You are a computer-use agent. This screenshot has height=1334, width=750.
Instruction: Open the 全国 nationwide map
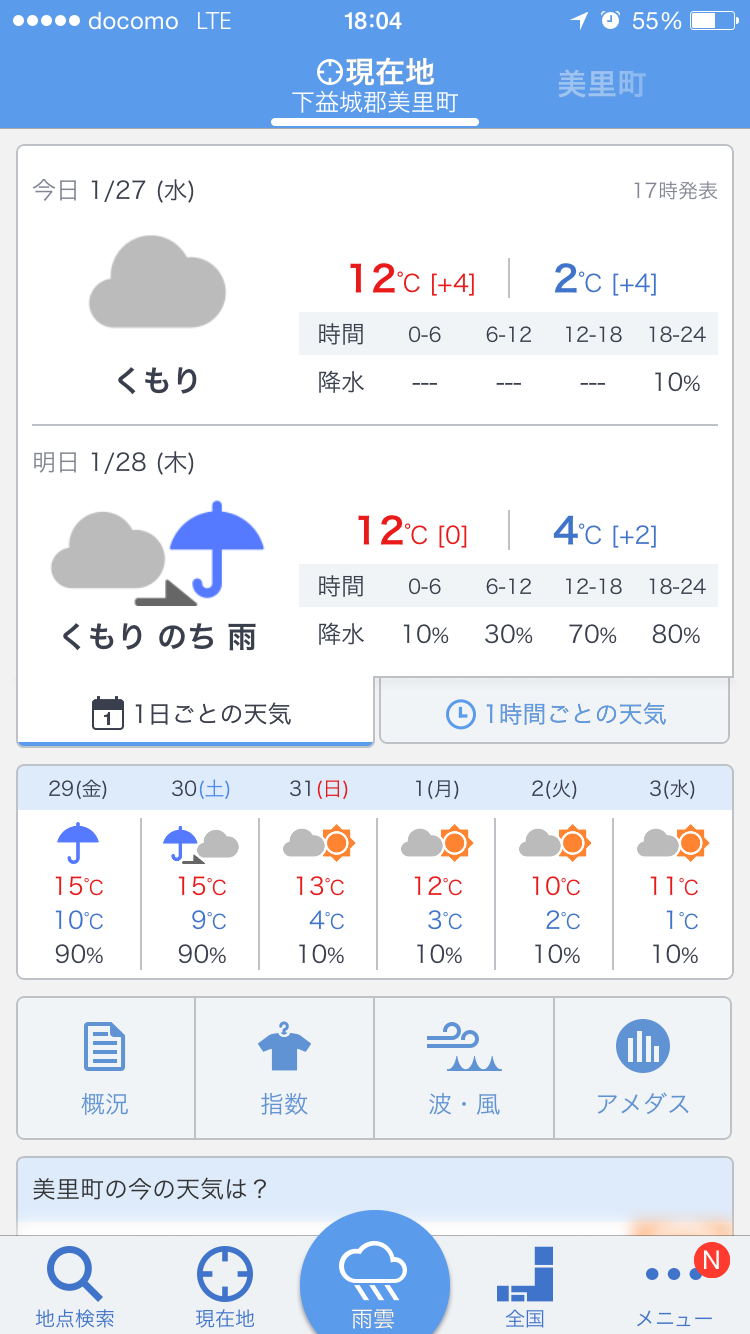point(525,1287)
